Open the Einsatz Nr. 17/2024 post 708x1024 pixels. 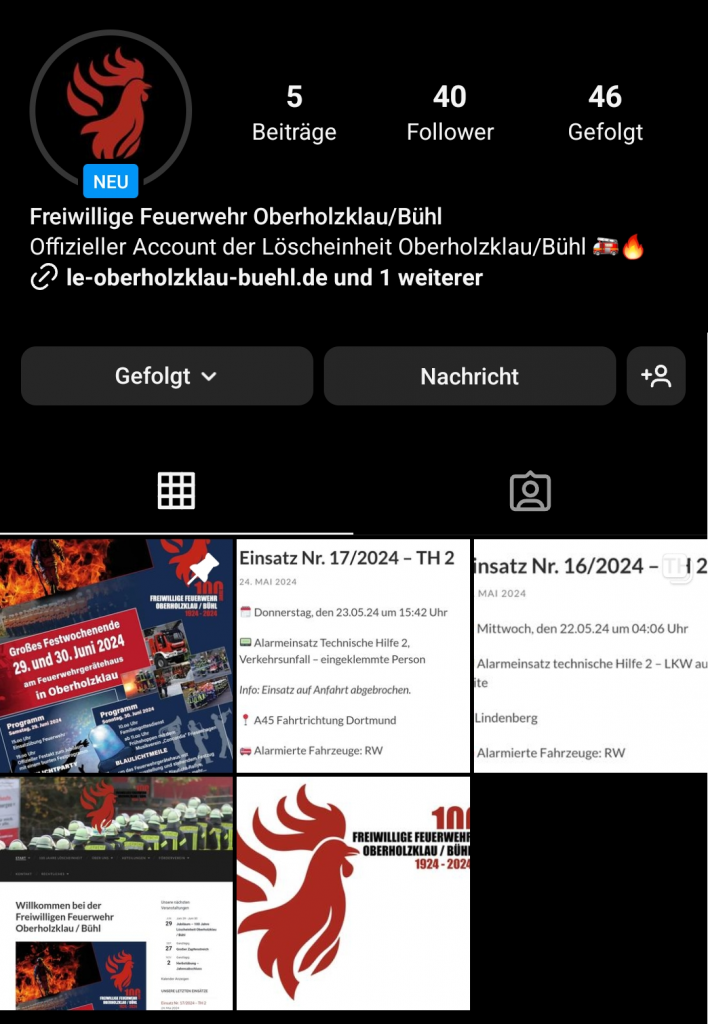(x=353, y=656)
